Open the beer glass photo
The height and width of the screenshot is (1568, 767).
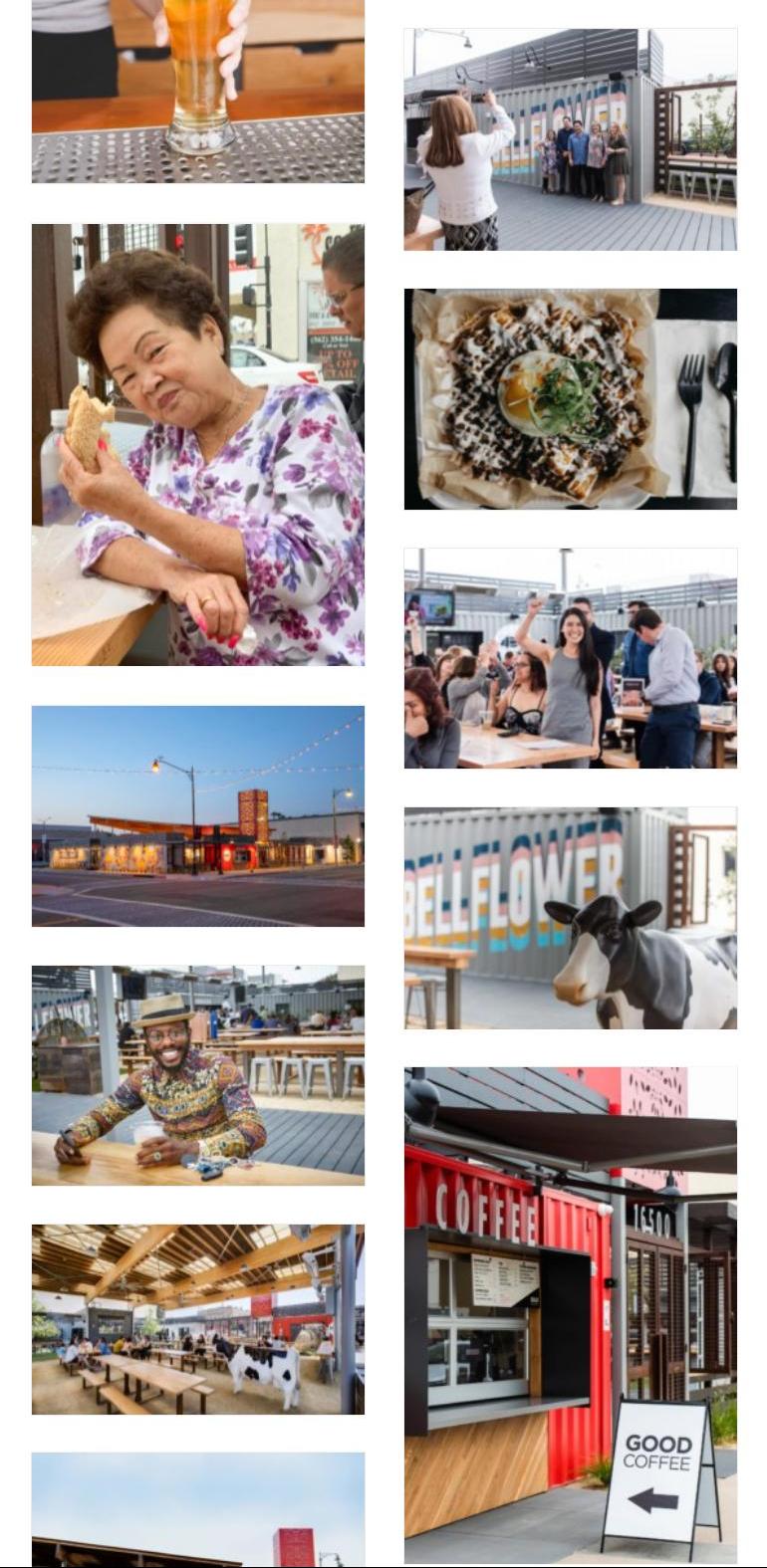click(197, 91)
